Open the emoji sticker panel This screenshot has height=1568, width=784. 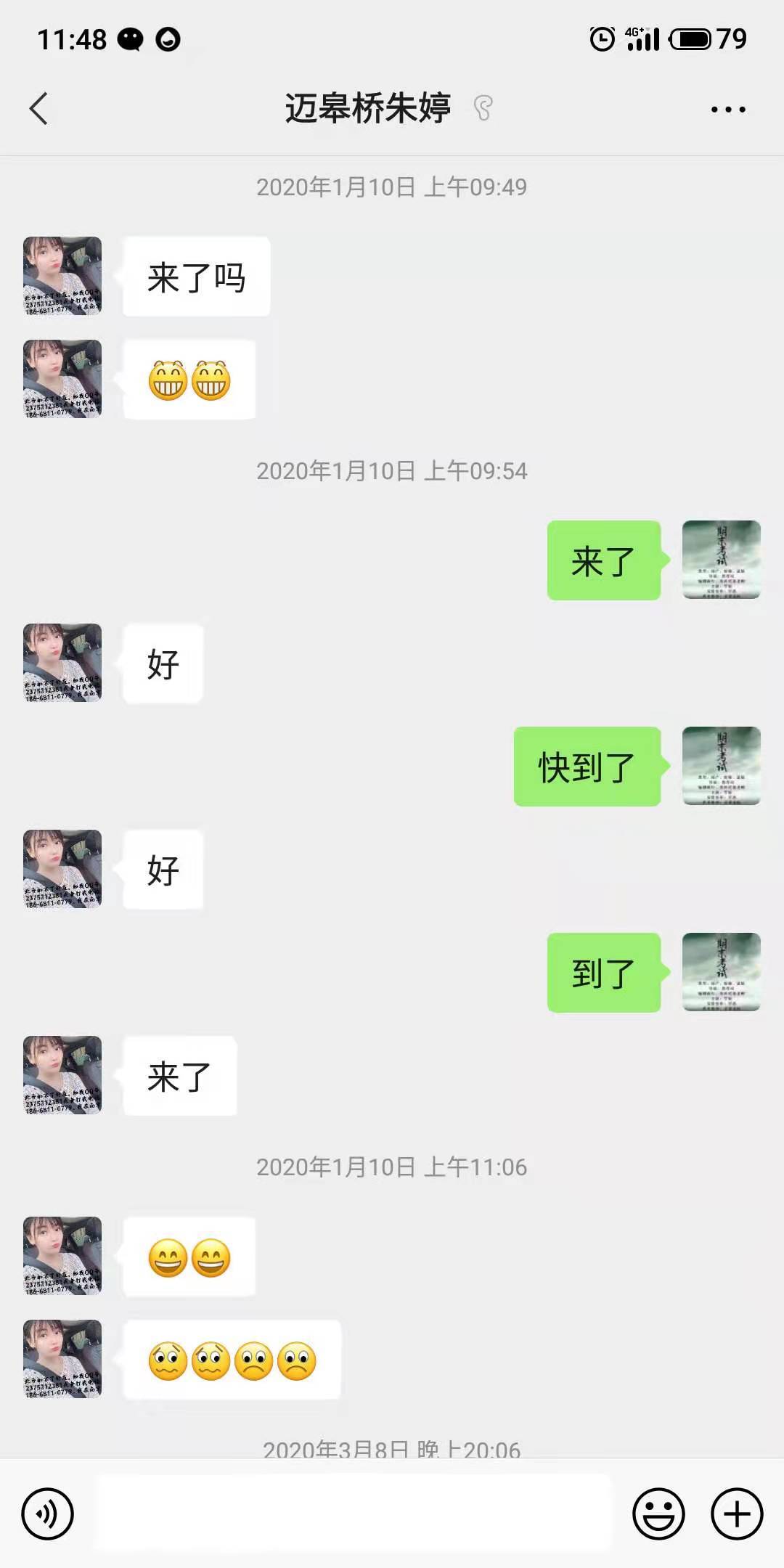tap(658, 1514)
